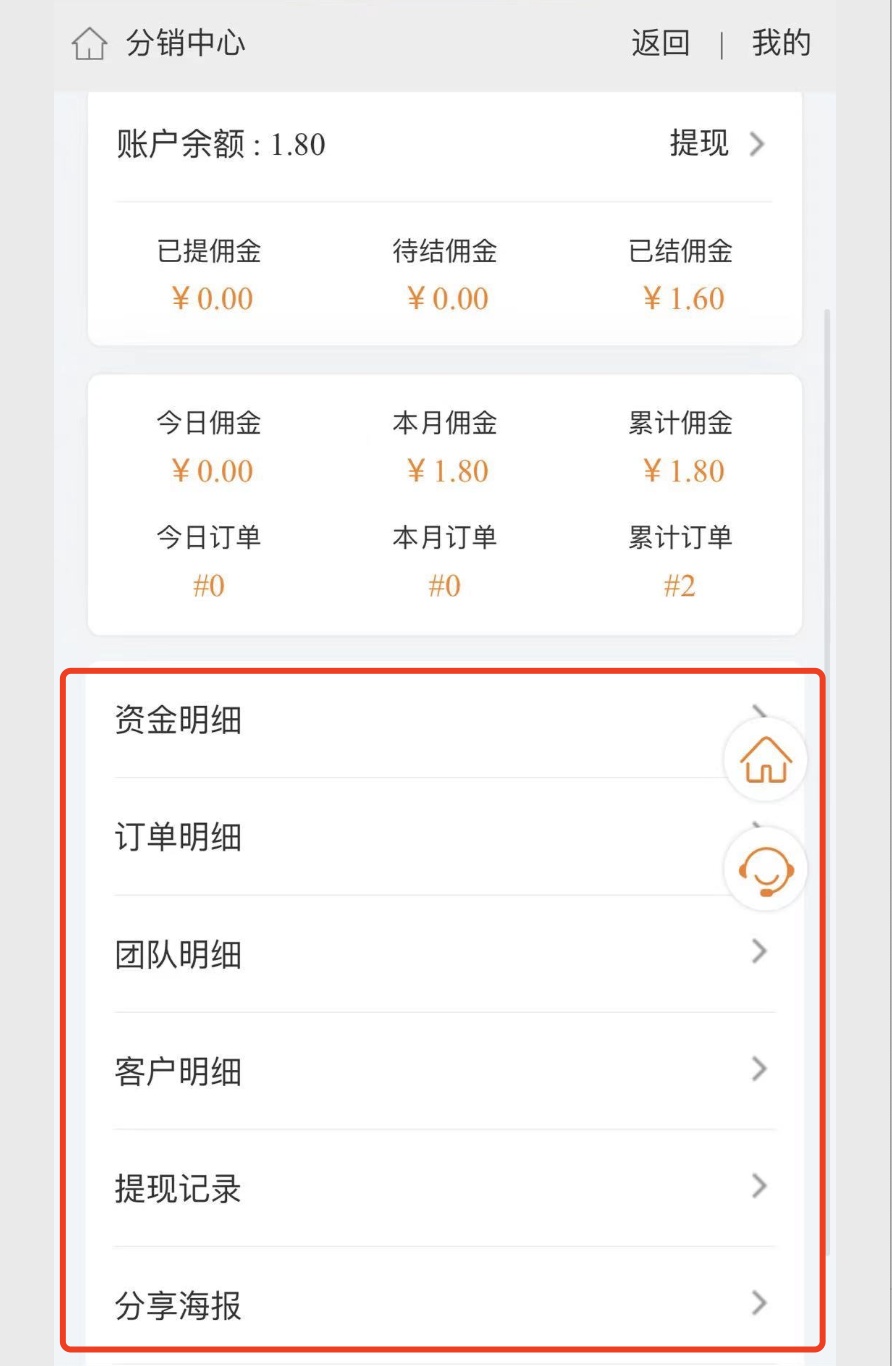This screenshot has width=892, height=1366.
Task: Tap the home icon beside 分销中心
Action: point(89,45)
